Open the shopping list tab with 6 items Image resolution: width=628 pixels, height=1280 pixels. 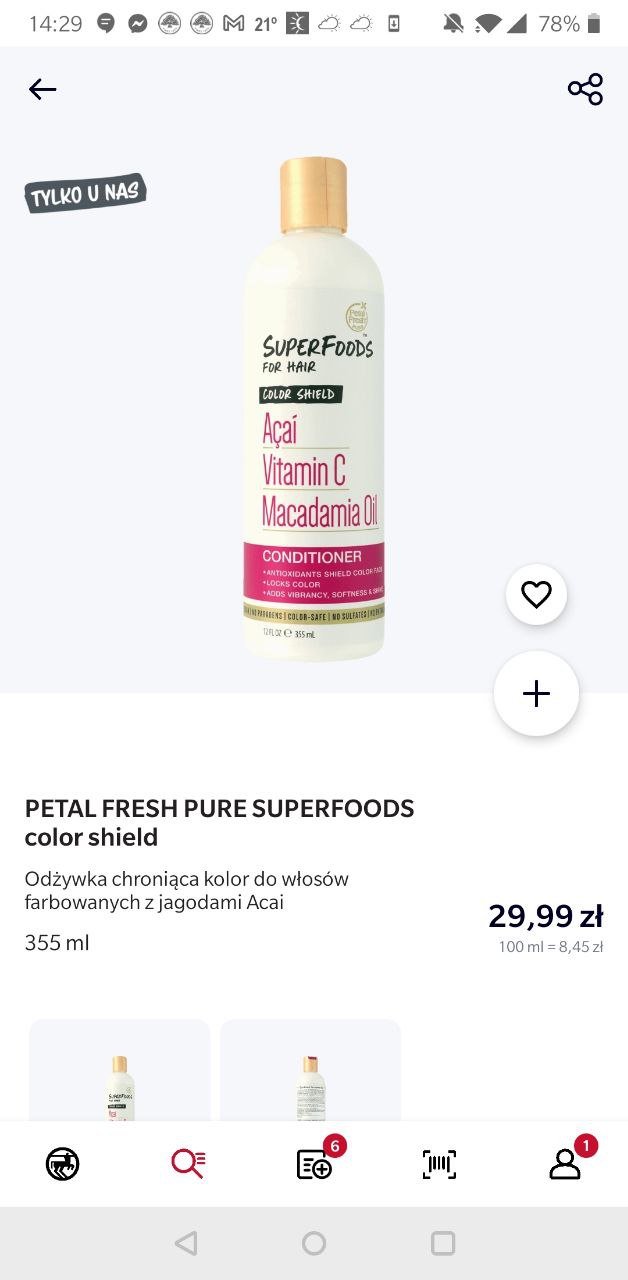point(314,1164)
